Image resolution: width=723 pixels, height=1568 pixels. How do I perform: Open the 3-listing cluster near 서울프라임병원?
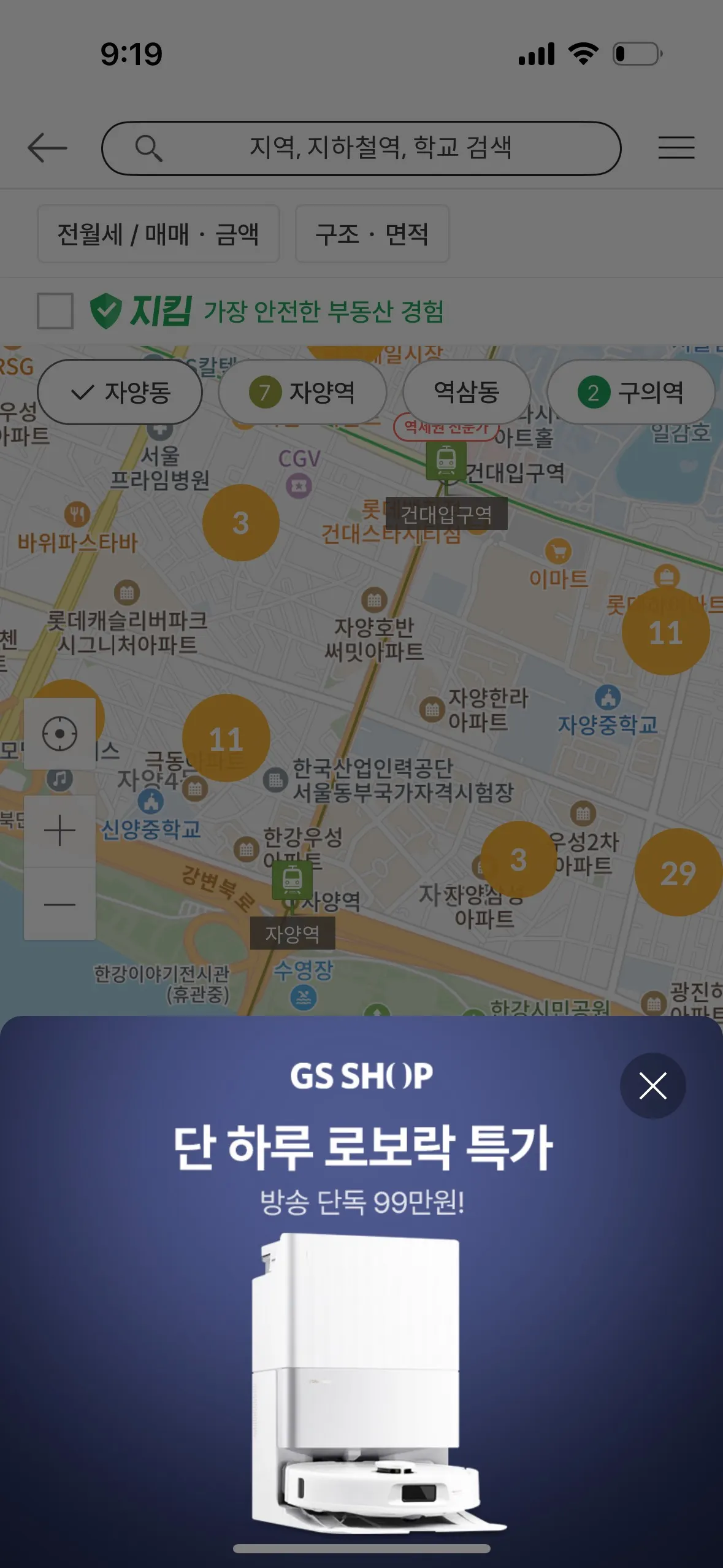[241, 523]
